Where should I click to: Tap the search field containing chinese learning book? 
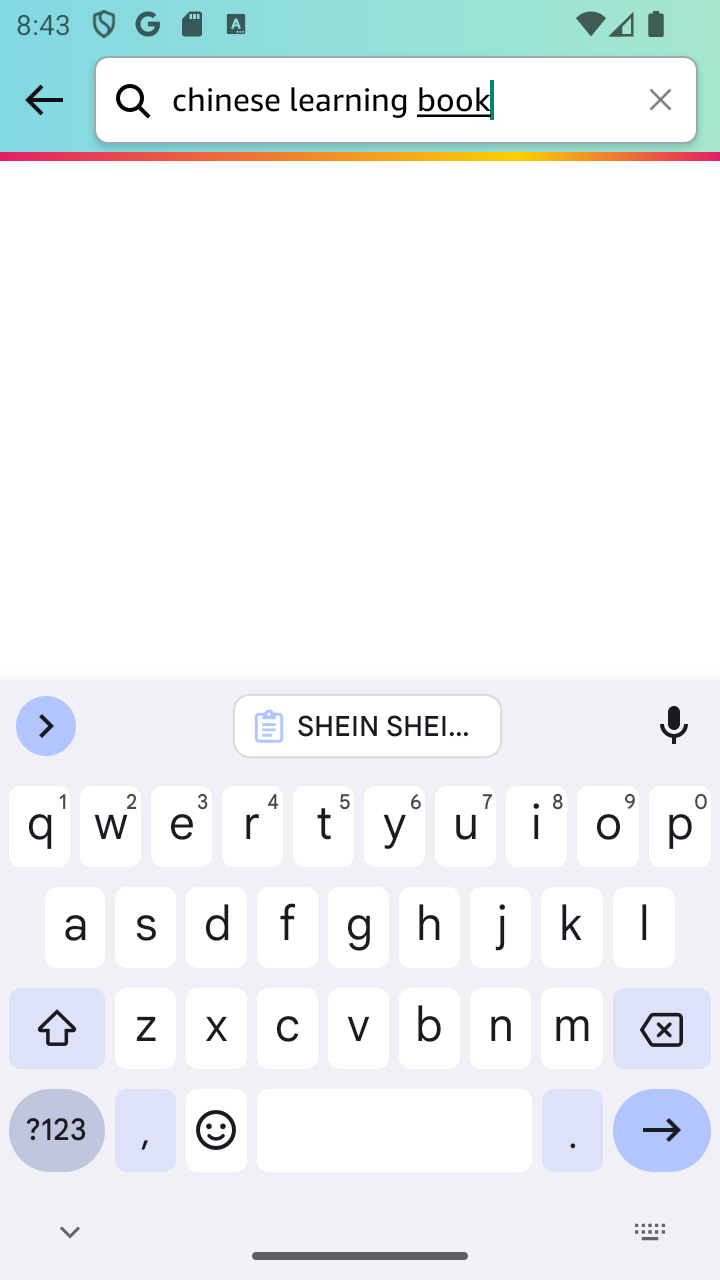[x=396, y=100]
